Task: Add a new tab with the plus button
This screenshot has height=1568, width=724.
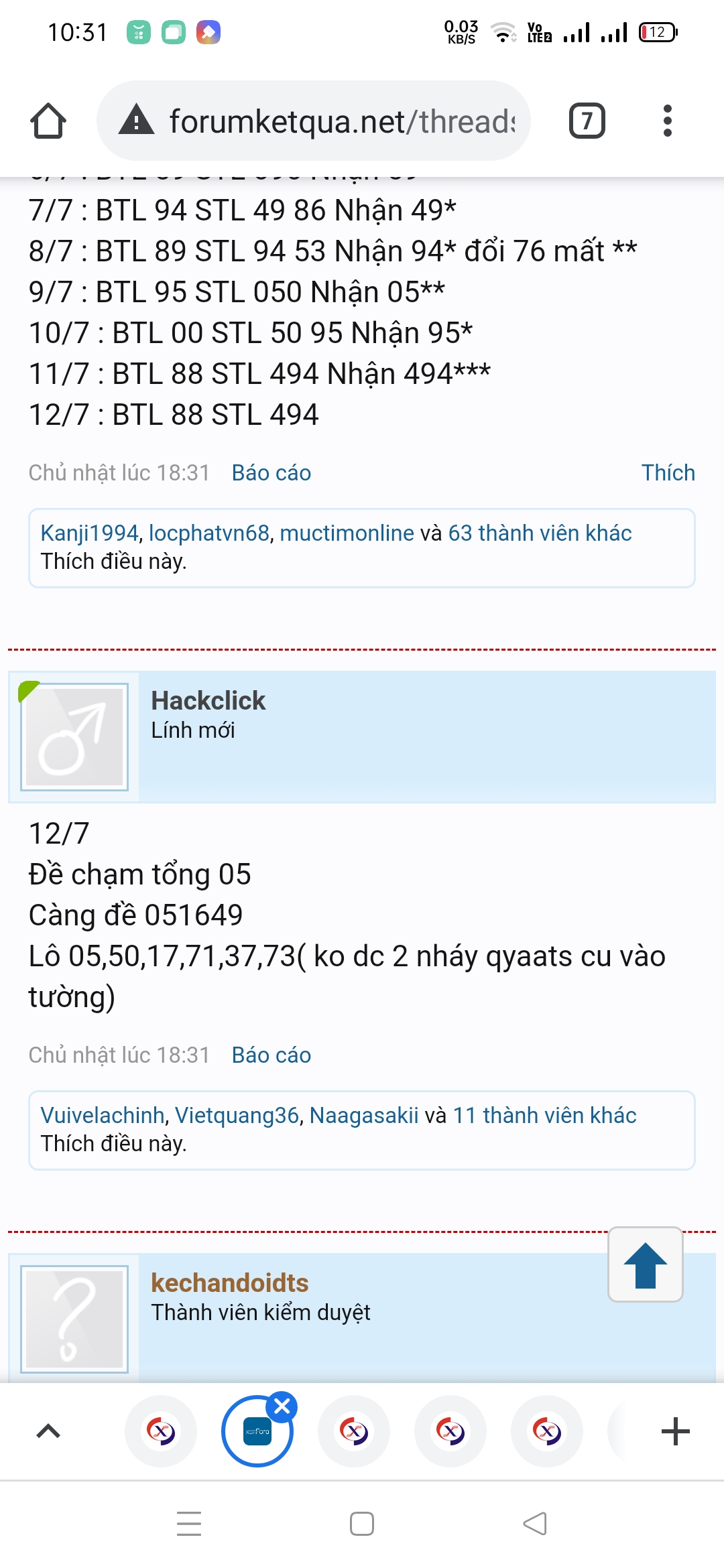Action: (x=675, y=1432)
